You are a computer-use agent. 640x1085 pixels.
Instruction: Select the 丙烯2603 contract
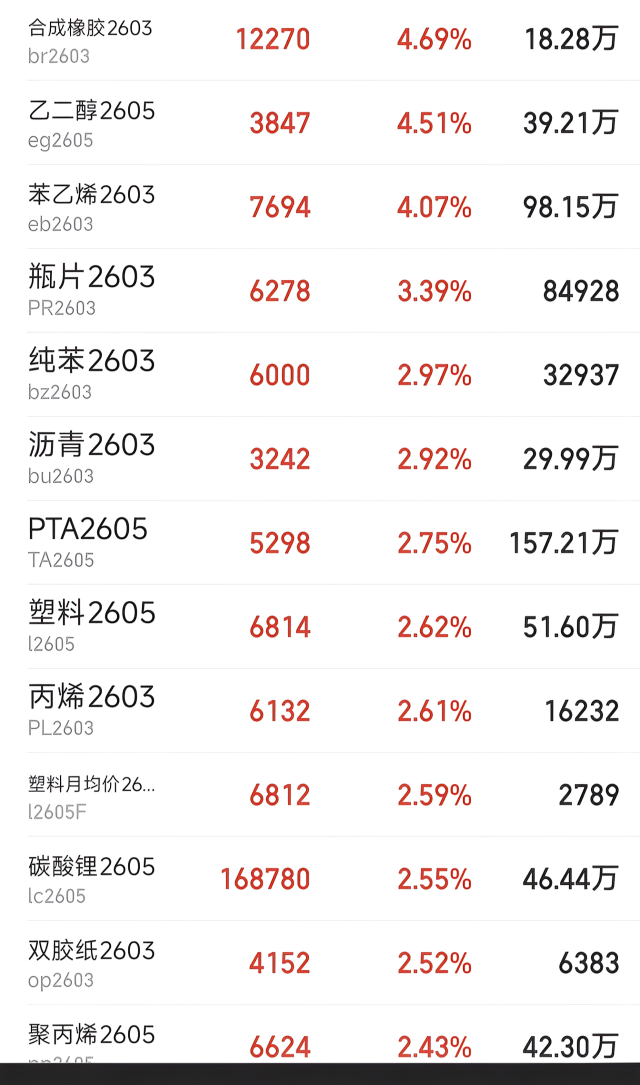[320, 711]
